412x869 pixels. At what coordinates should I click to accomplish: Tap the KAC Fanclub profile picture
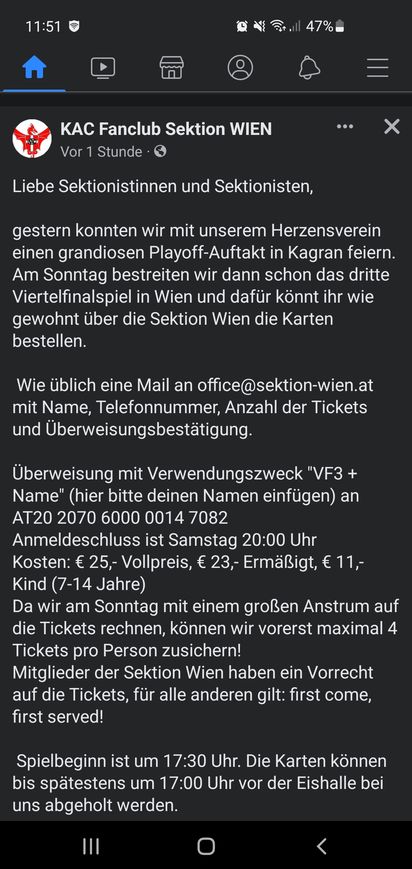tap(32, 139)
